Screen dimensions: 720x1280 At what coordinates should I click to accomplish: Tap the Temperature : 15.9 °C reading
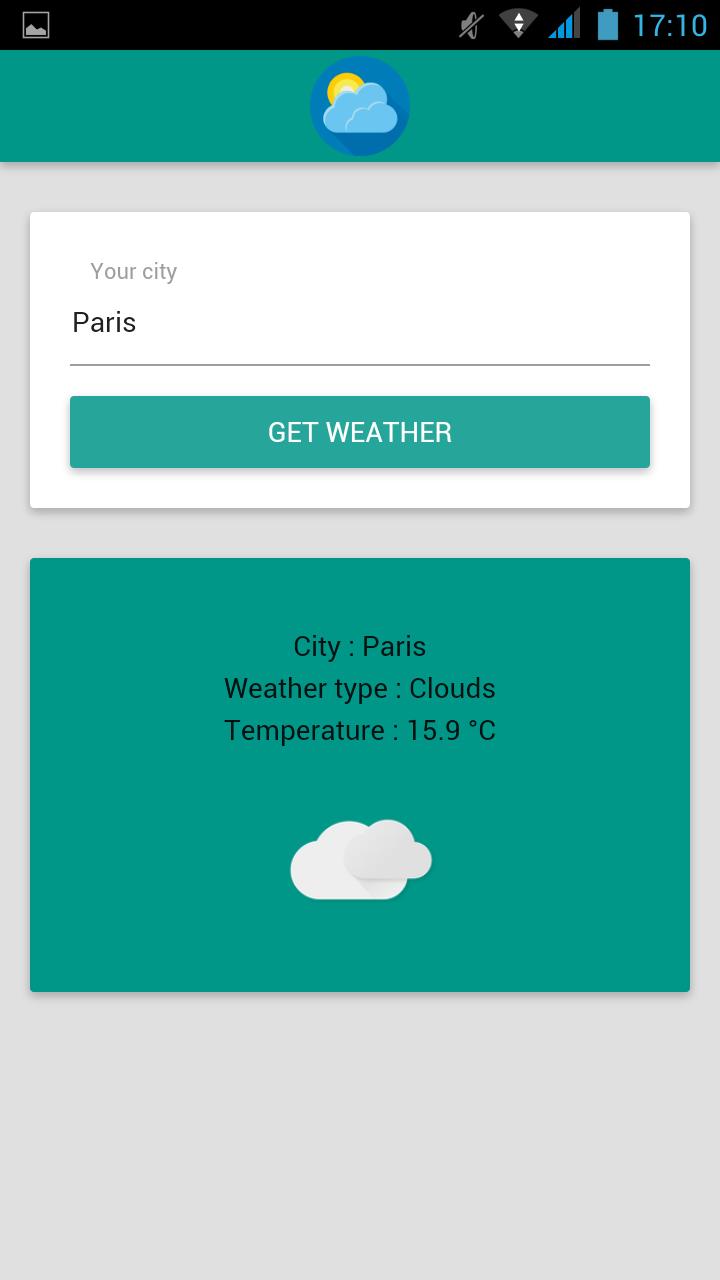pos(360,731)
